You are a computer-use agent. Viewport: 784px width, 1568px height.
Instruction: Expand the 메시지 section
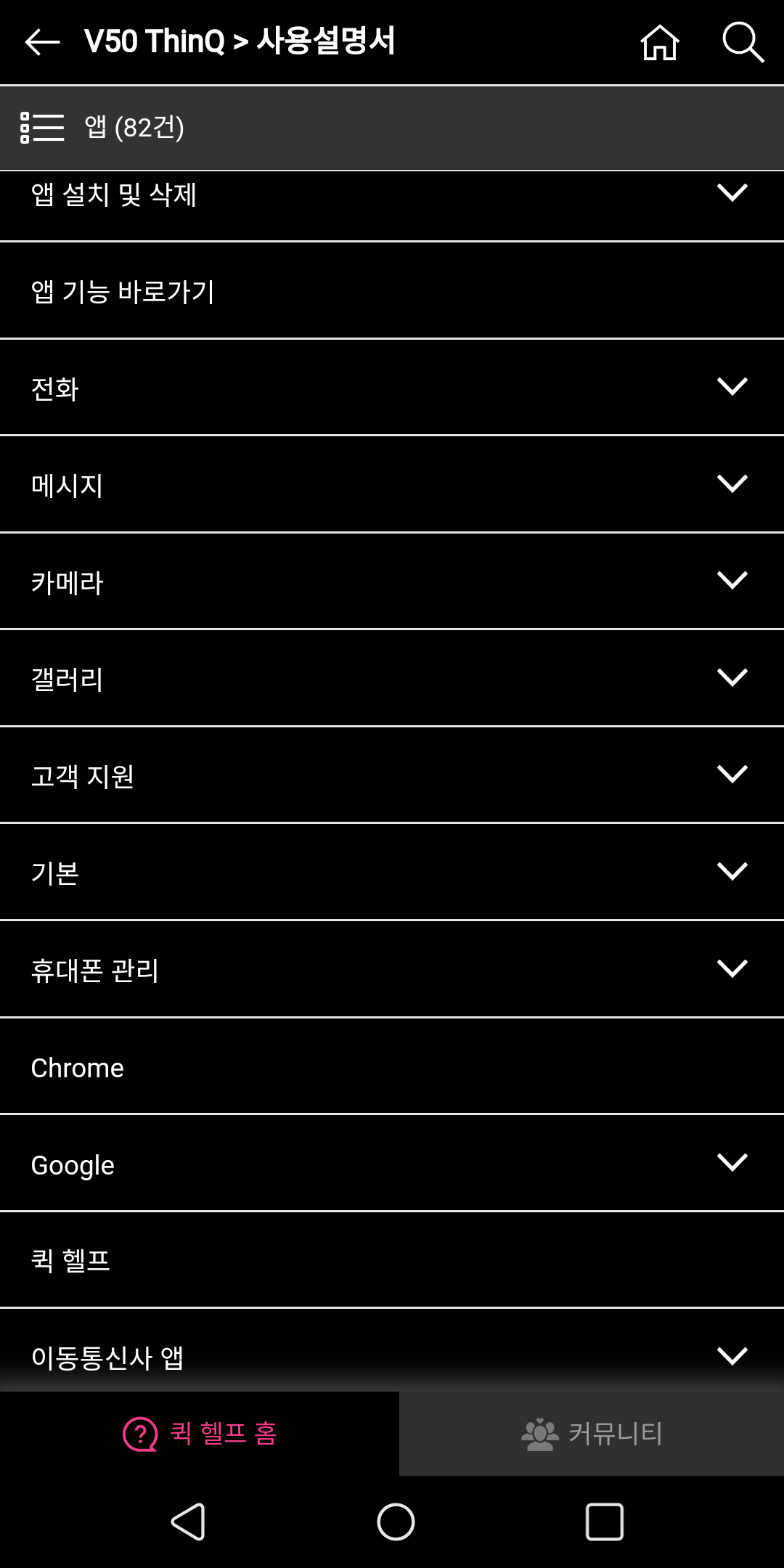732,484
